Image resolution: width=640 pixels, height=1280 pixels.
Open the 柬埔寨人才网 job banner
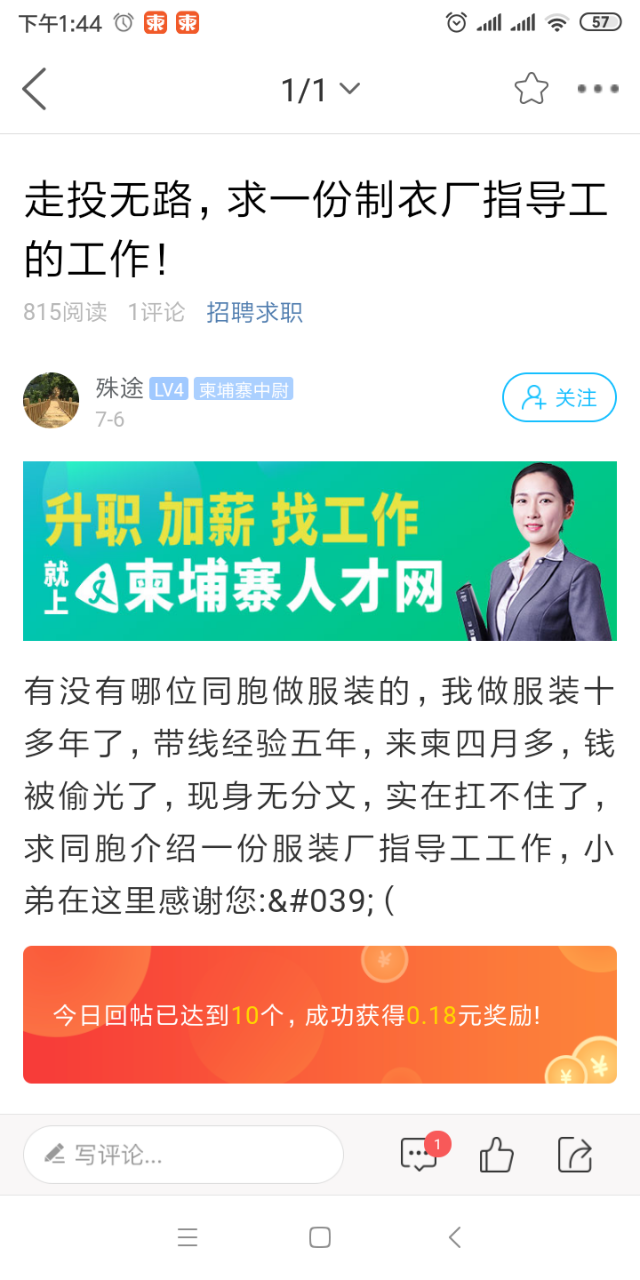tap(320, 551)
